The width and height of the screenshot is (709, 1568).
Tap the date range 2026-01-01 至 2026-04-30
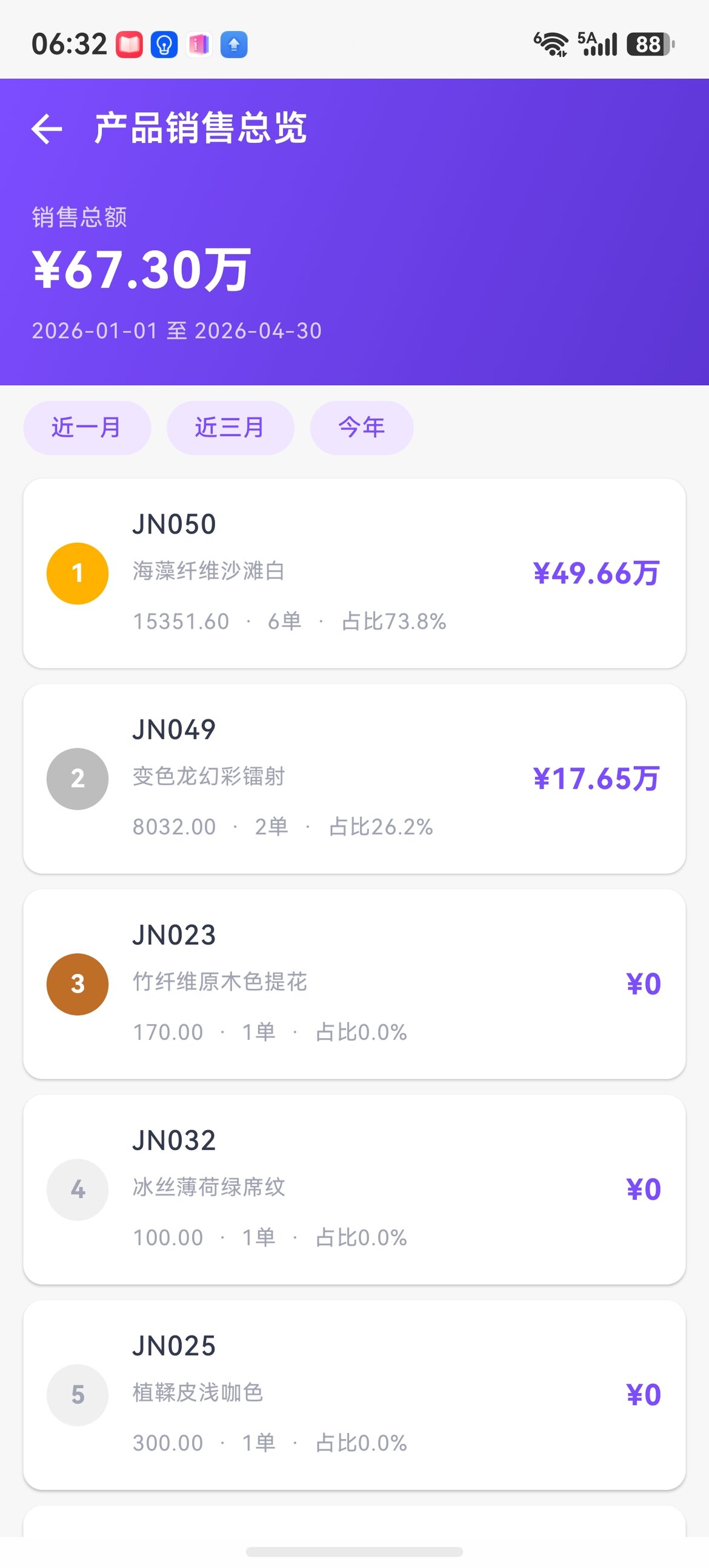[177, 331]
